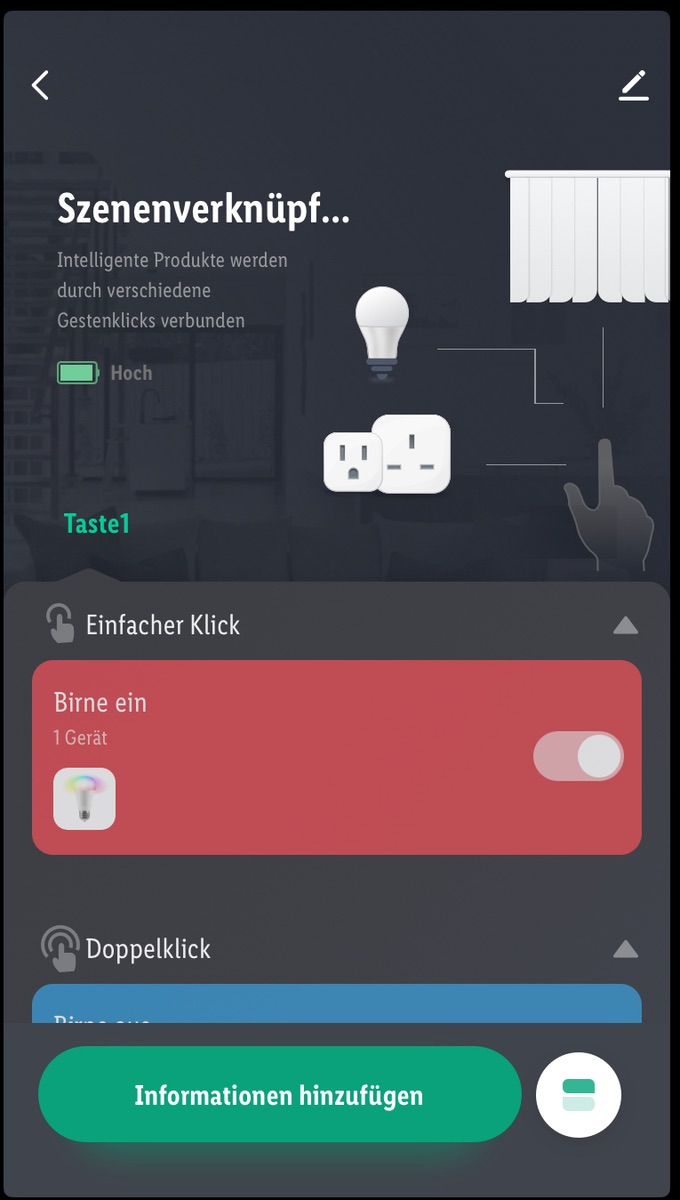Collapse the Einfacher Klick section
The height and width of the screenshot is (1200, 680).
(625, 626)
